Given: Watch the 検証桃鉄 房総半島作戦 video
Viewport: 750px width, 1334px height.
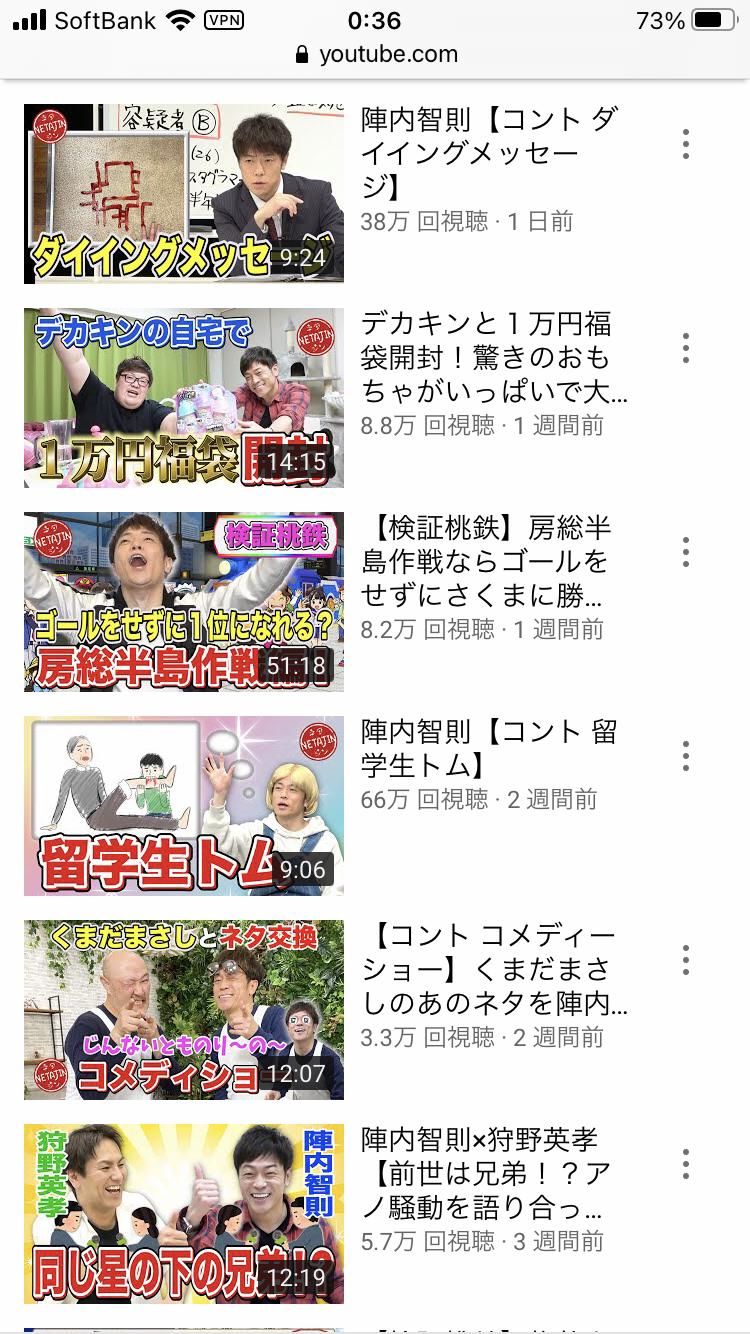Looking at the screenshot, I should click(x=184, y=602).
